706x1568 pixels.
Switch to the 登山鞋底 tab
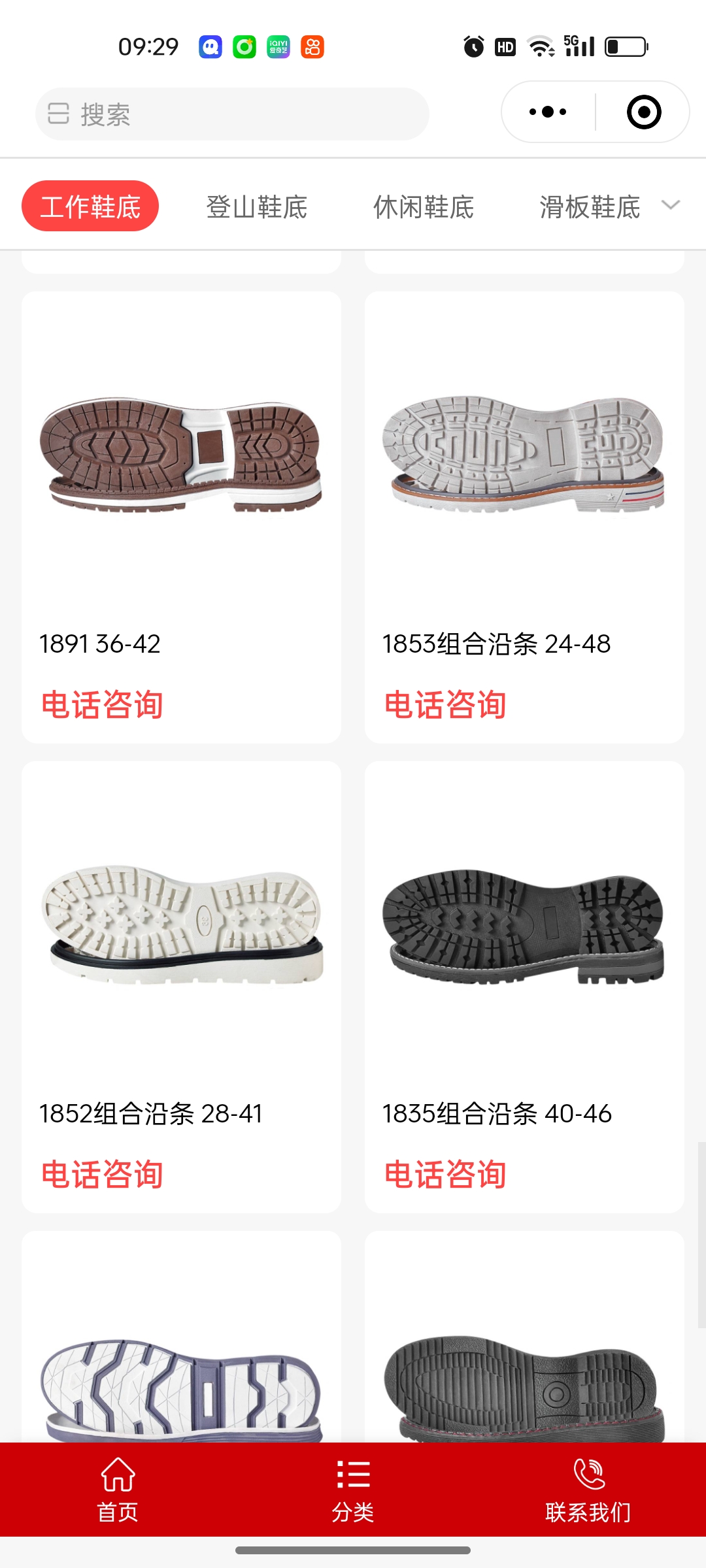[x=256, y=207]
